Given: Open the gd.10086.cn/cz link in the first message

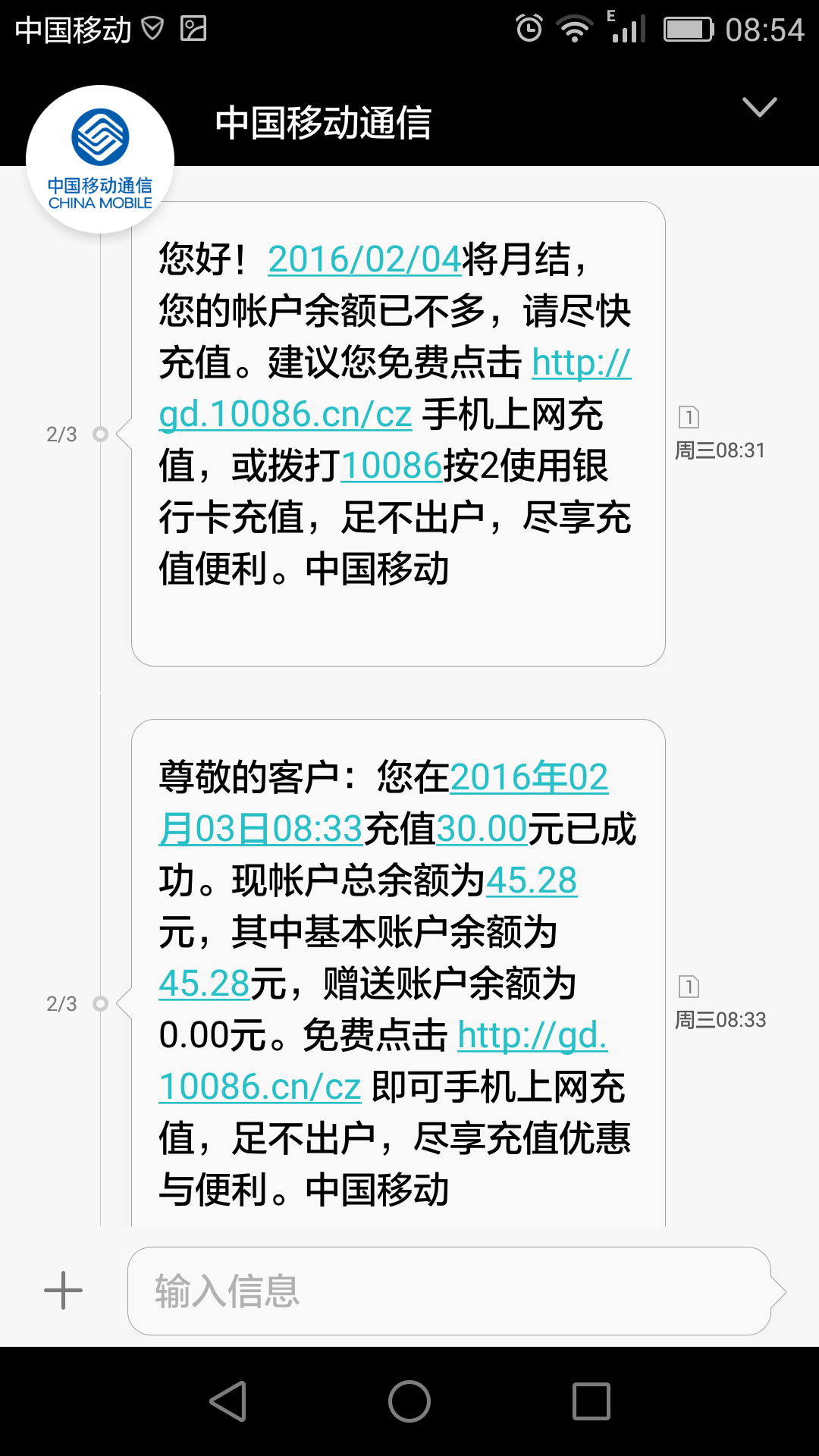Looking at the screenshot, I should coord(285,414).
